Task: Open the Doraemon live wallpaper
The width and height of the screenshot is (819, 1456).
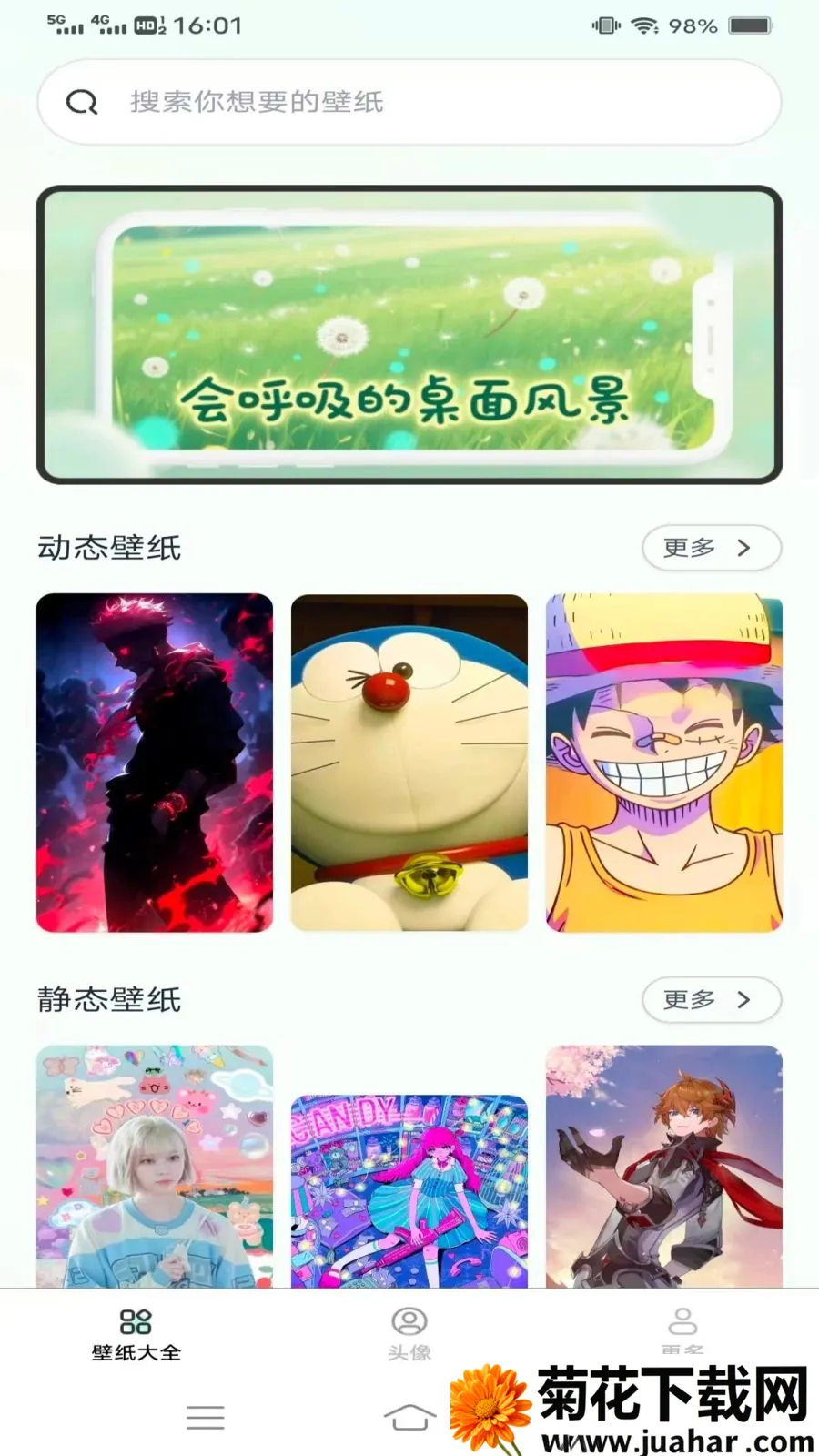Action: coord(409,763)
